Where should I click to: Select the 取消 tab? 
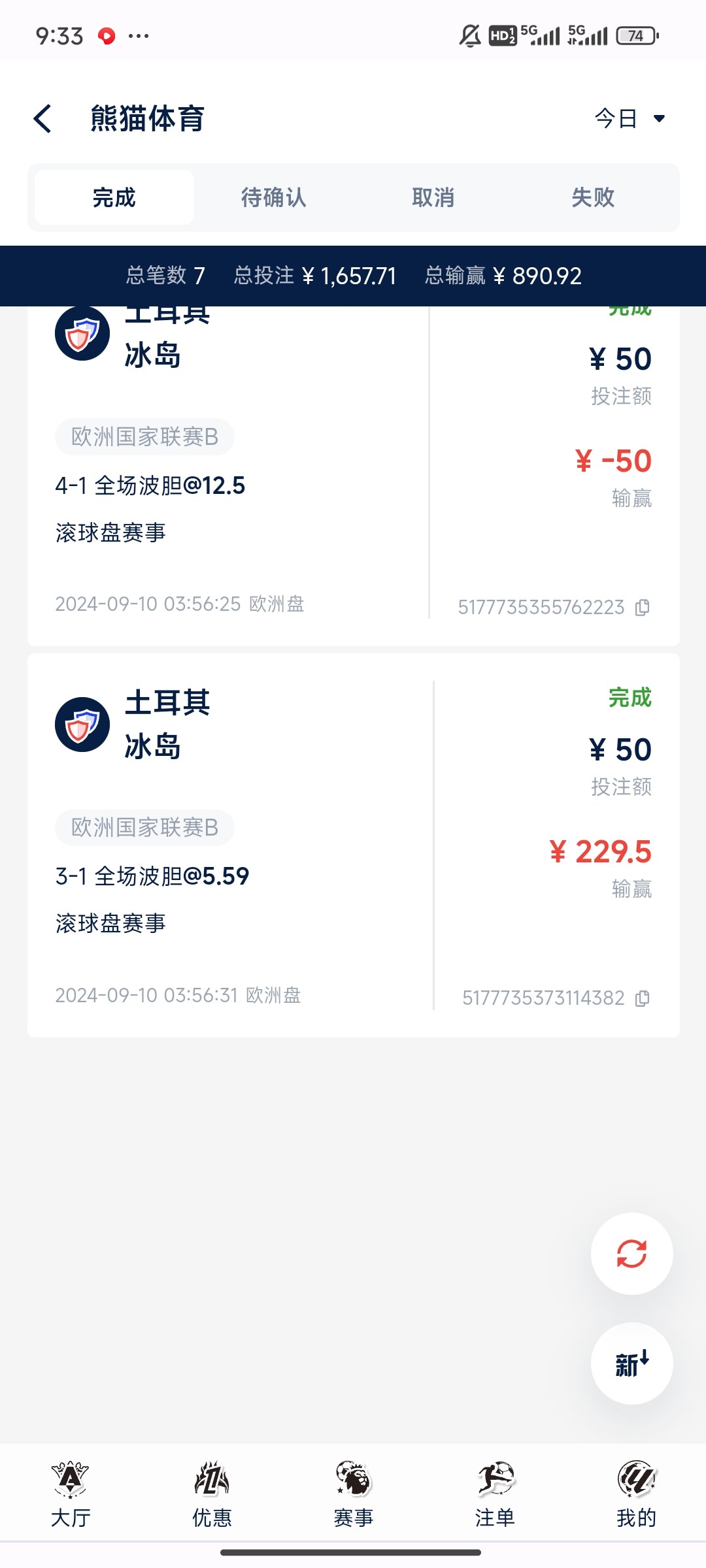pos(432,197)
